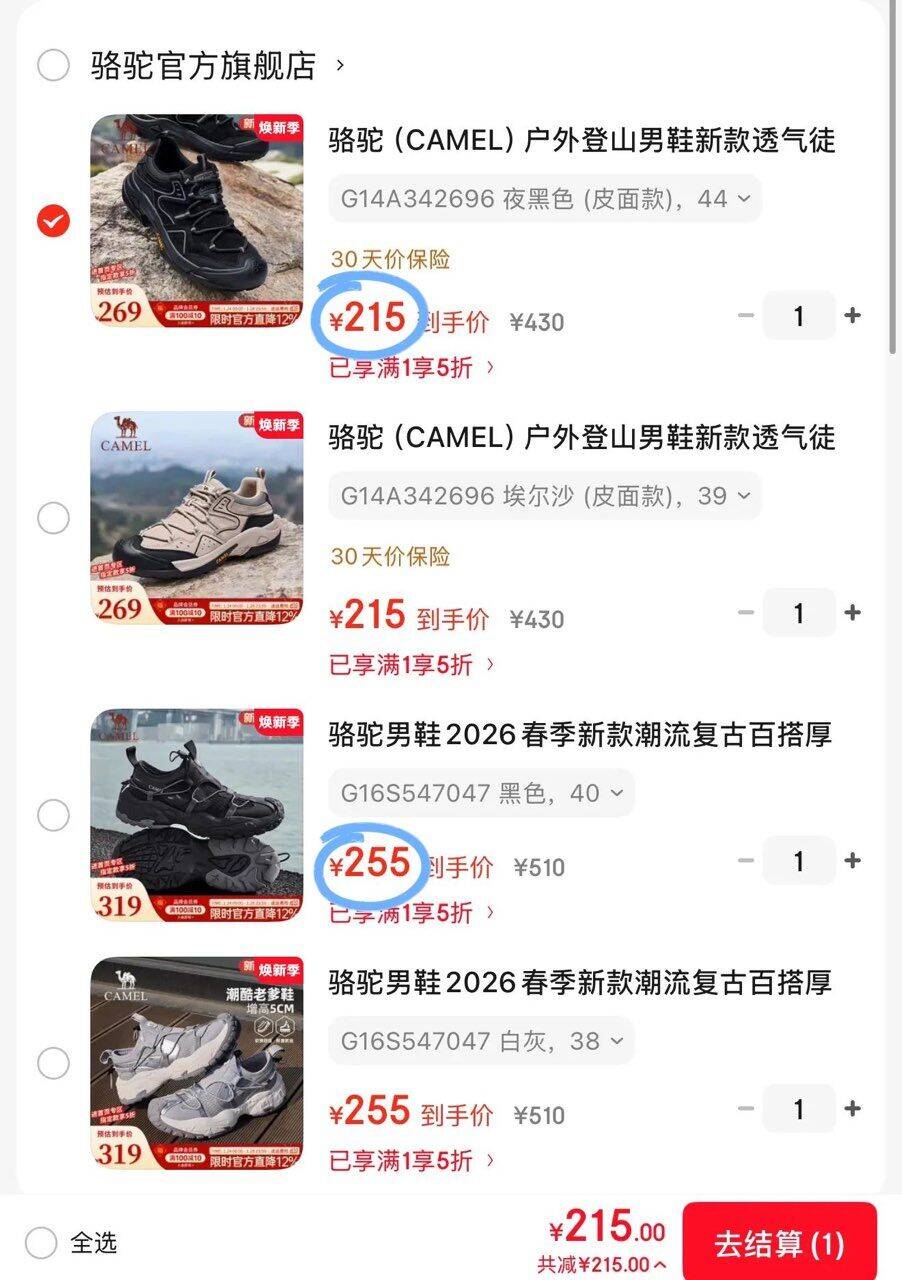Viewport: 902px width, 1280px height.
Task: Select the 埃尔沙 size 39 shoe
Action: tap(53, 518)
